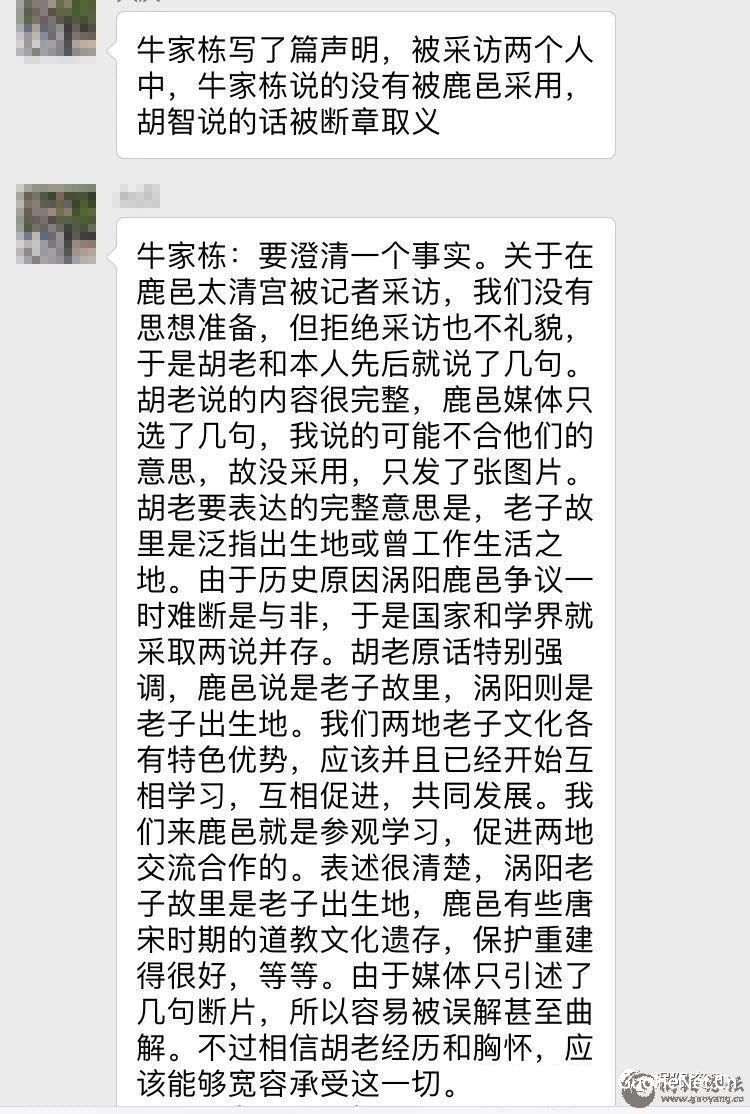Viewport: 750px width, 1114px height.
Task: Open avatar beside the 牛家栋写了篇声明 message
Action: (x=56, y=28)
